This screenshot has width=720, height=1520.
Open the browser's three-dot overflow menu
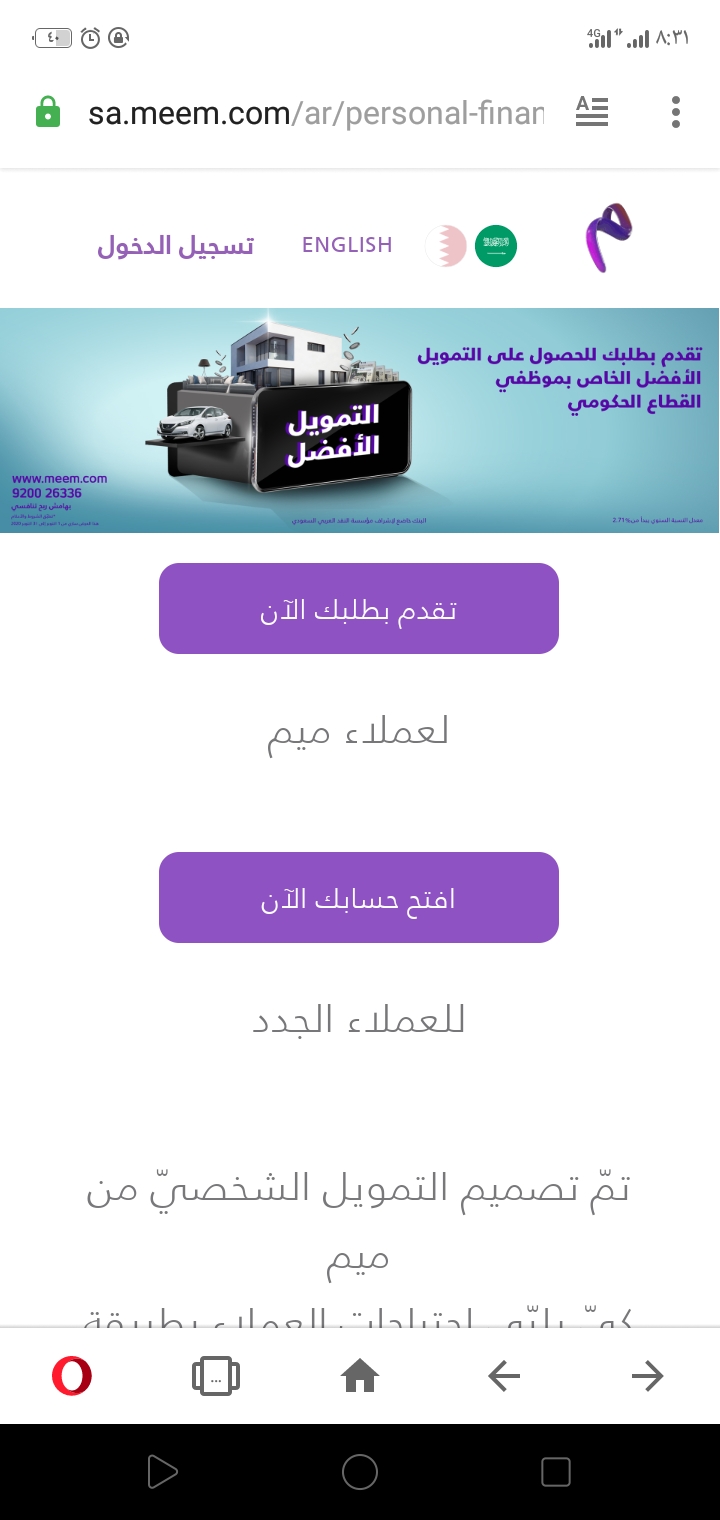676,112
